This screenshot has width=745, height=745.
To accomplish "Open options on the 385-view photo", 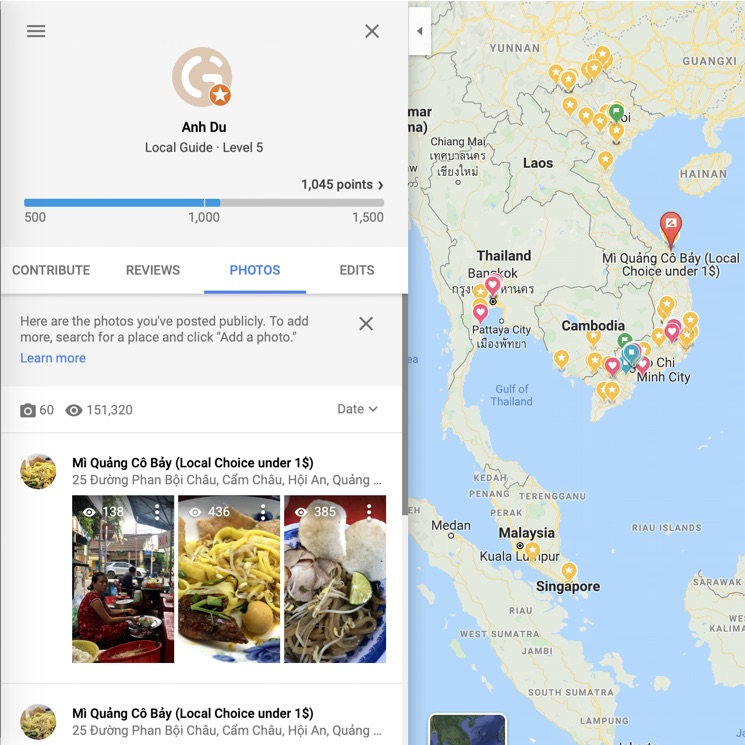I will coord(369,512).
